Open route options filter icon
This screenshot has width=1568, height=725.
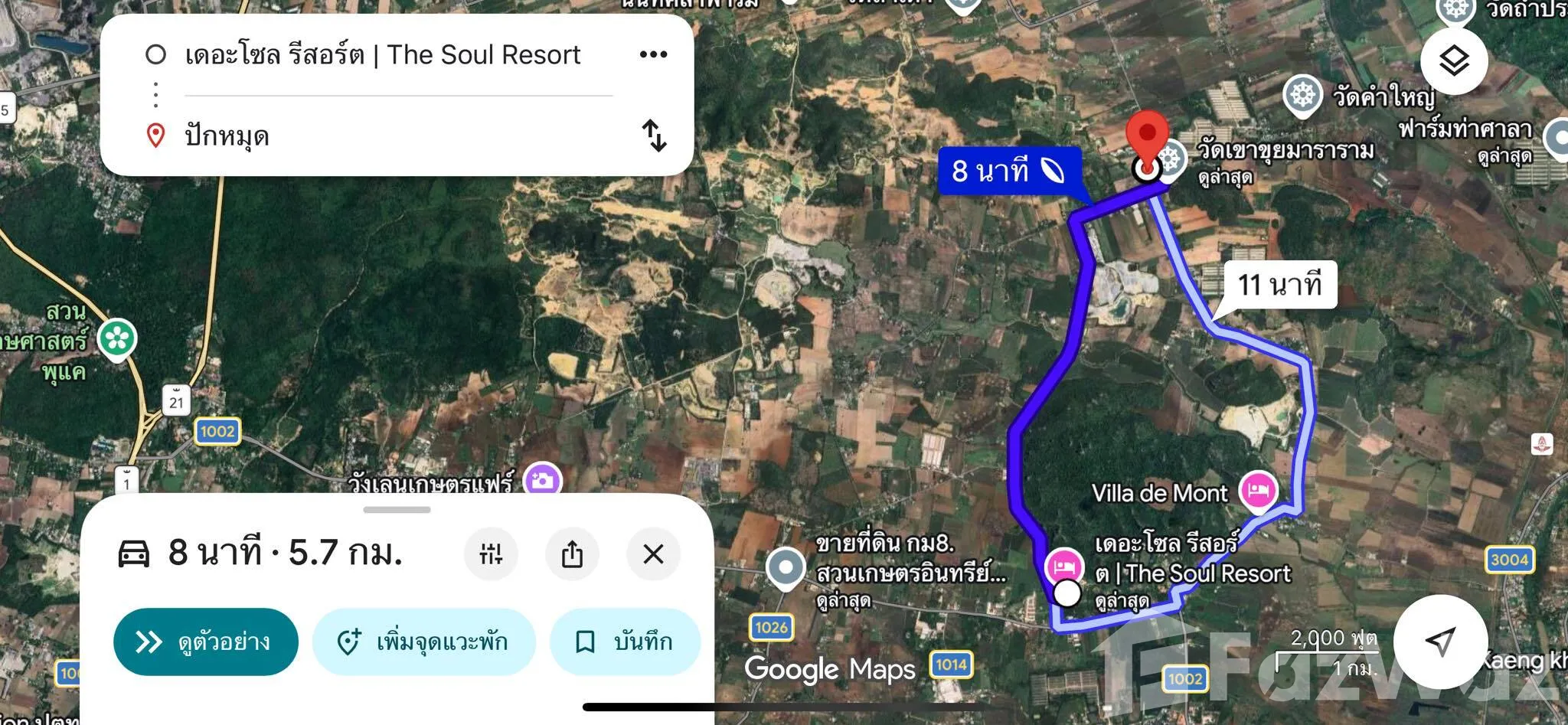[491, 554]
